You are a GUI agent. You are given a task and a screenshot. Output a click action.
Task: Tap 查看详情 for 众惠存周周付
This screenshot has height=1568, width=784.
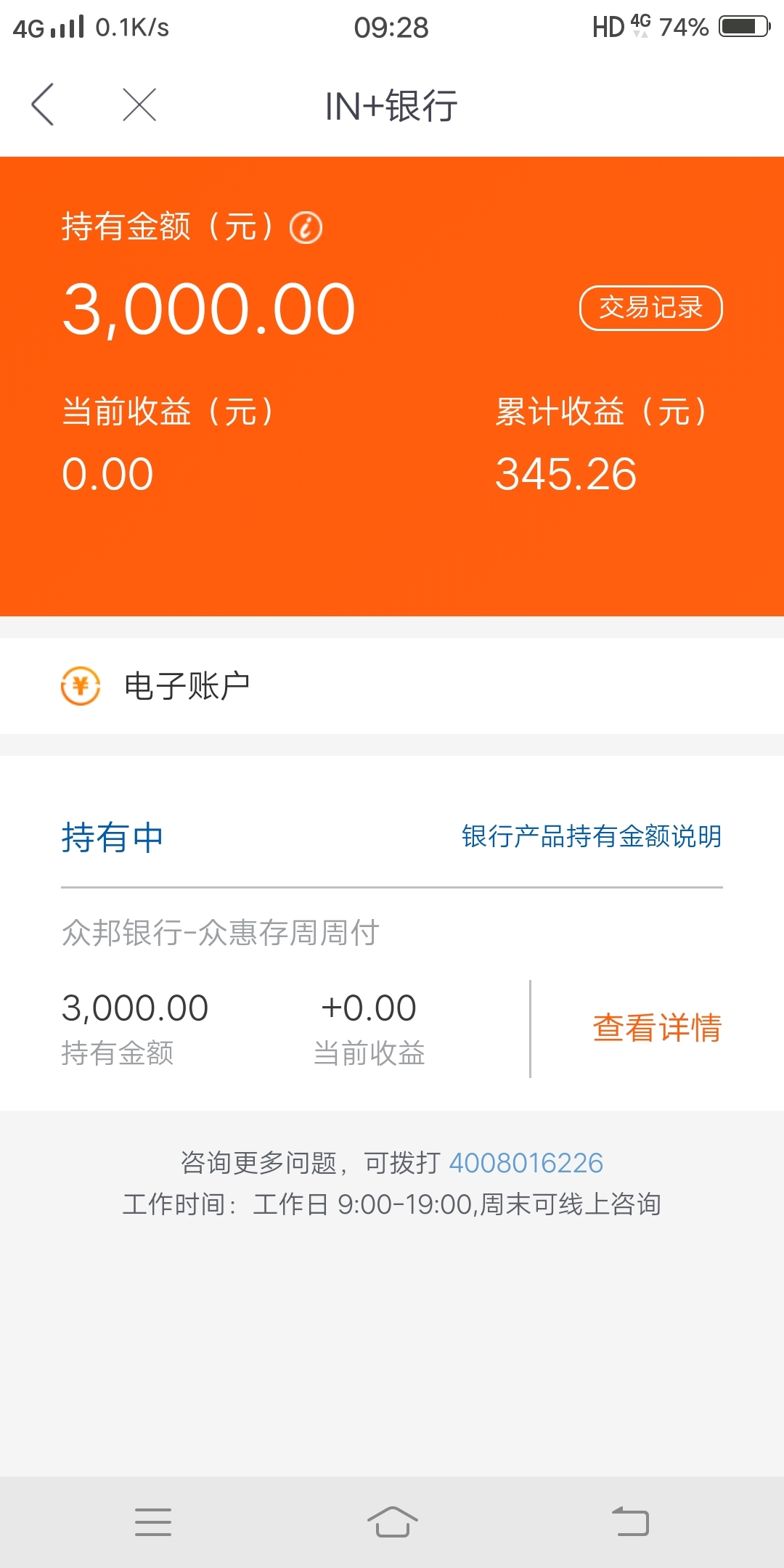[657, 1028]
